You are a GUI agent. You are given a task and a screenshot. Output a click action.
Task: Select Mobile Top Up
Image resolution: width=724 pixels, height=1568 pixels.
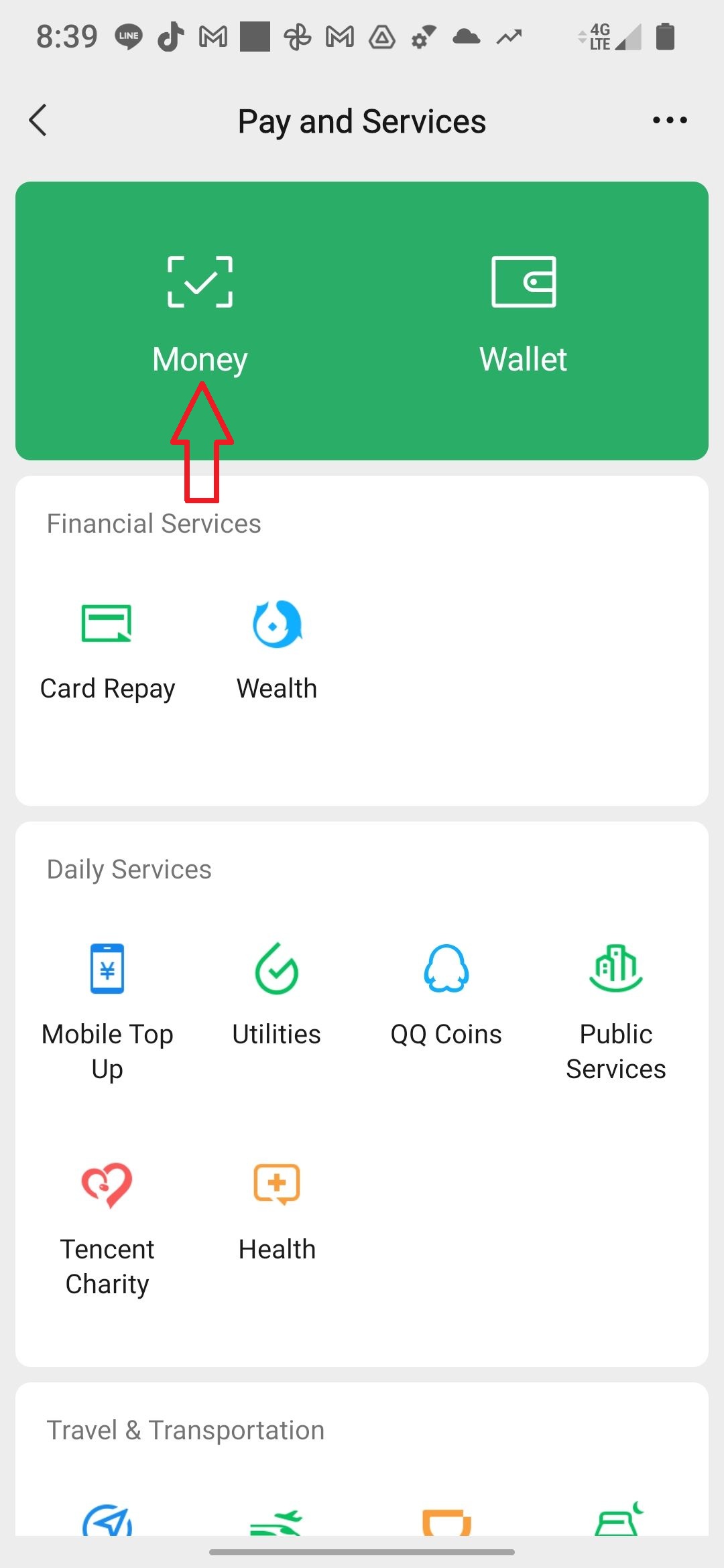click(107, 1005)
